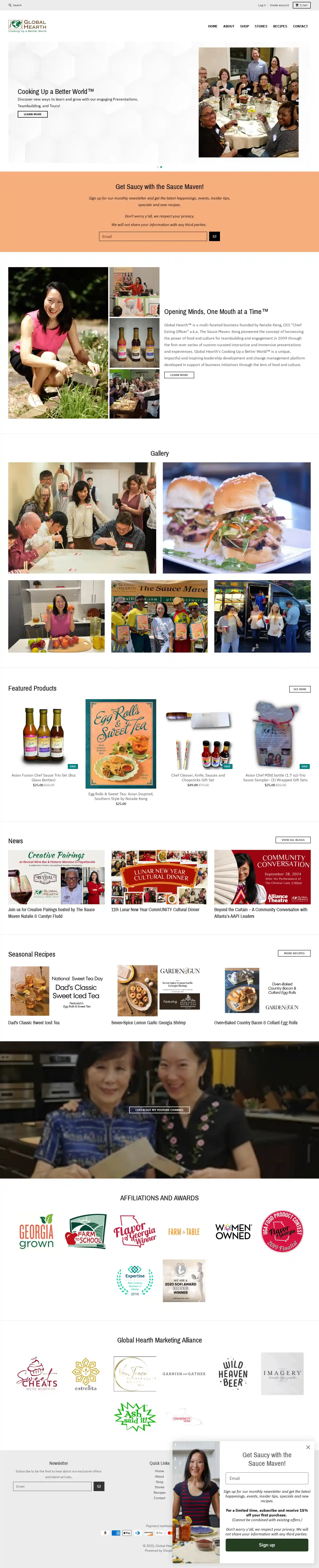Go to the Log in page
The image size is (319, 1568).
tap(262, 5)
